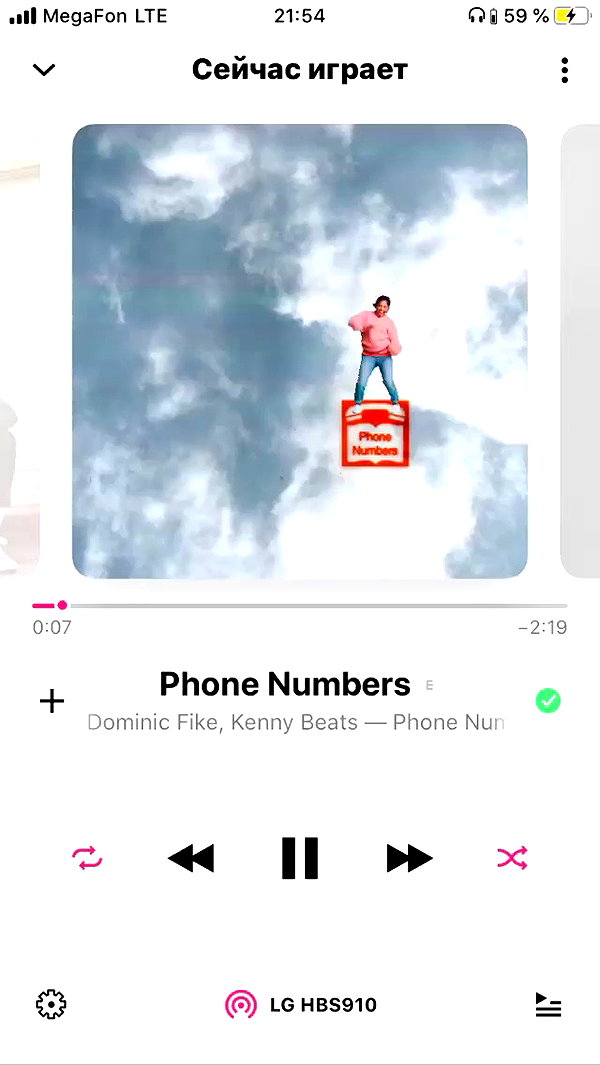
Task: Skip to the next track
Action: [x=409, y=858]
